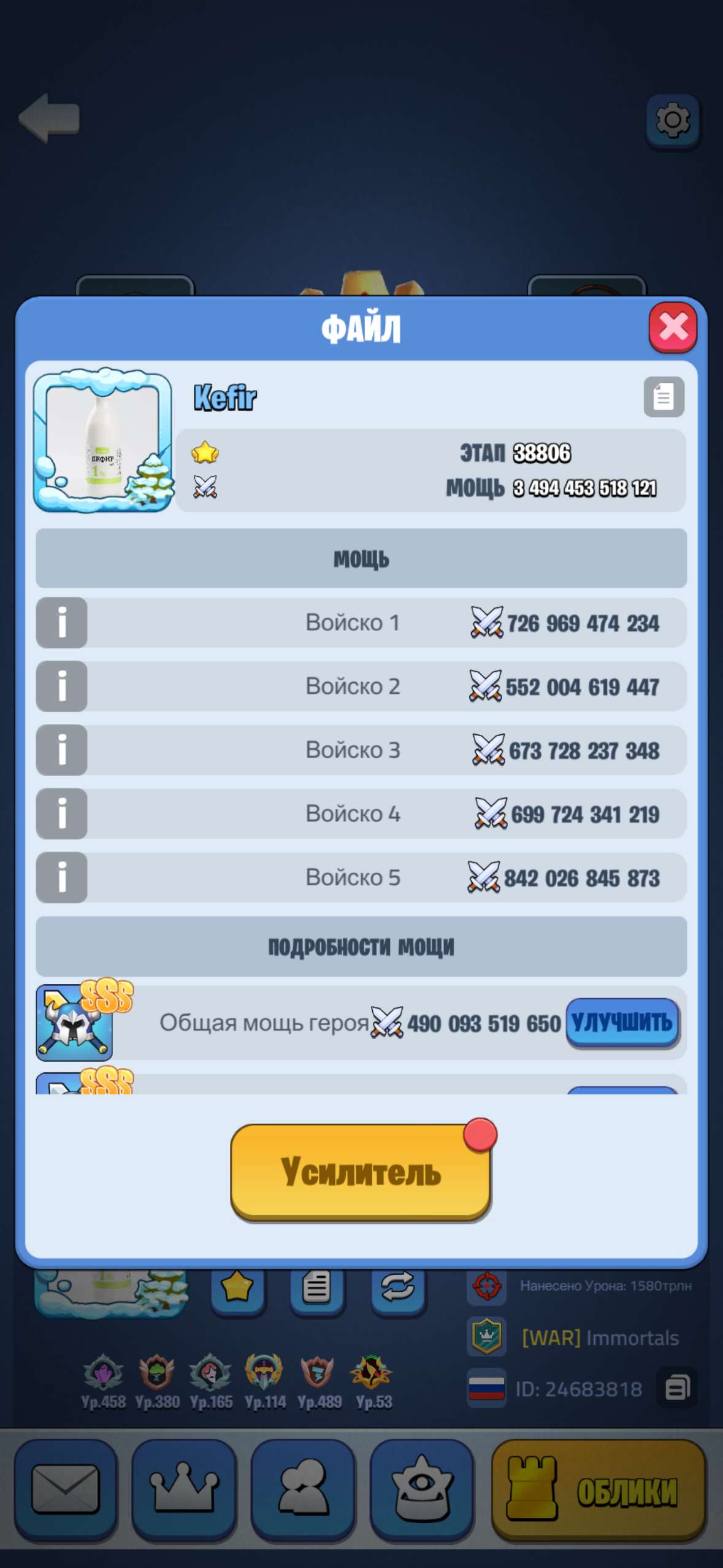Viewport: 723px width, 1568px height.
Task: Open info for Войско 1
Action: [61, 623]
